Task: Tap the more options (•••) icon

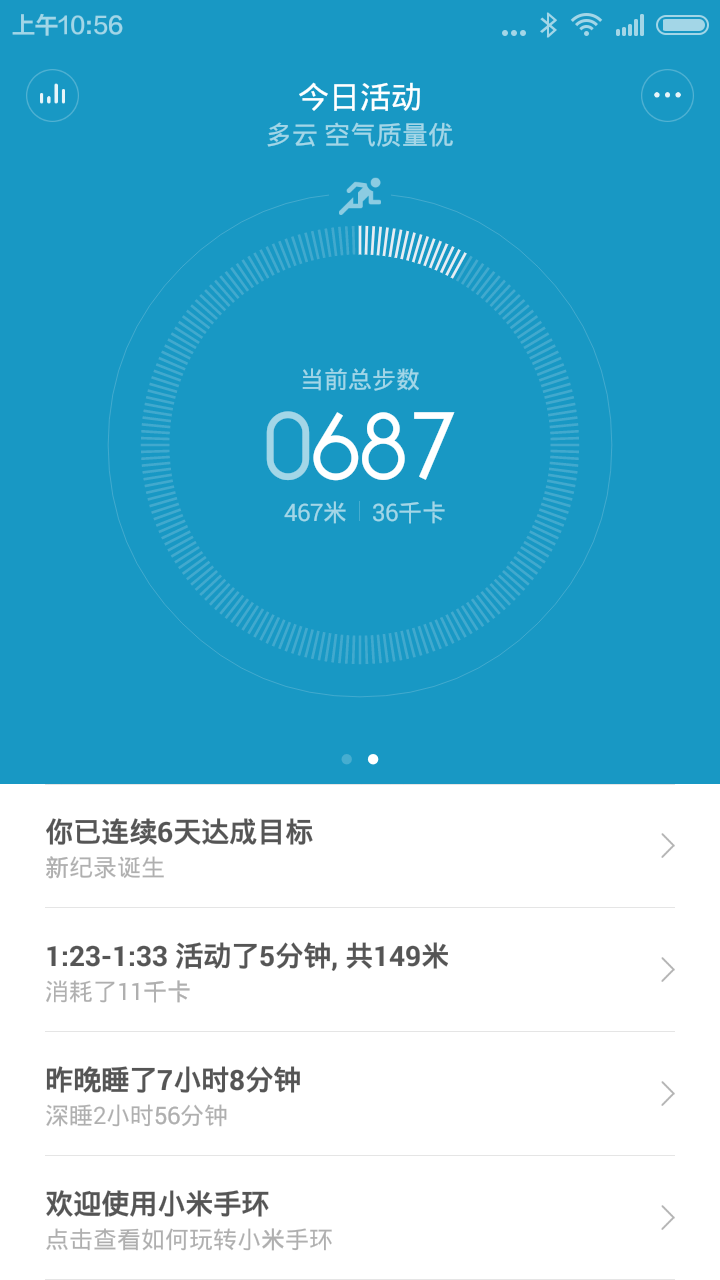Action: (667, 95)
